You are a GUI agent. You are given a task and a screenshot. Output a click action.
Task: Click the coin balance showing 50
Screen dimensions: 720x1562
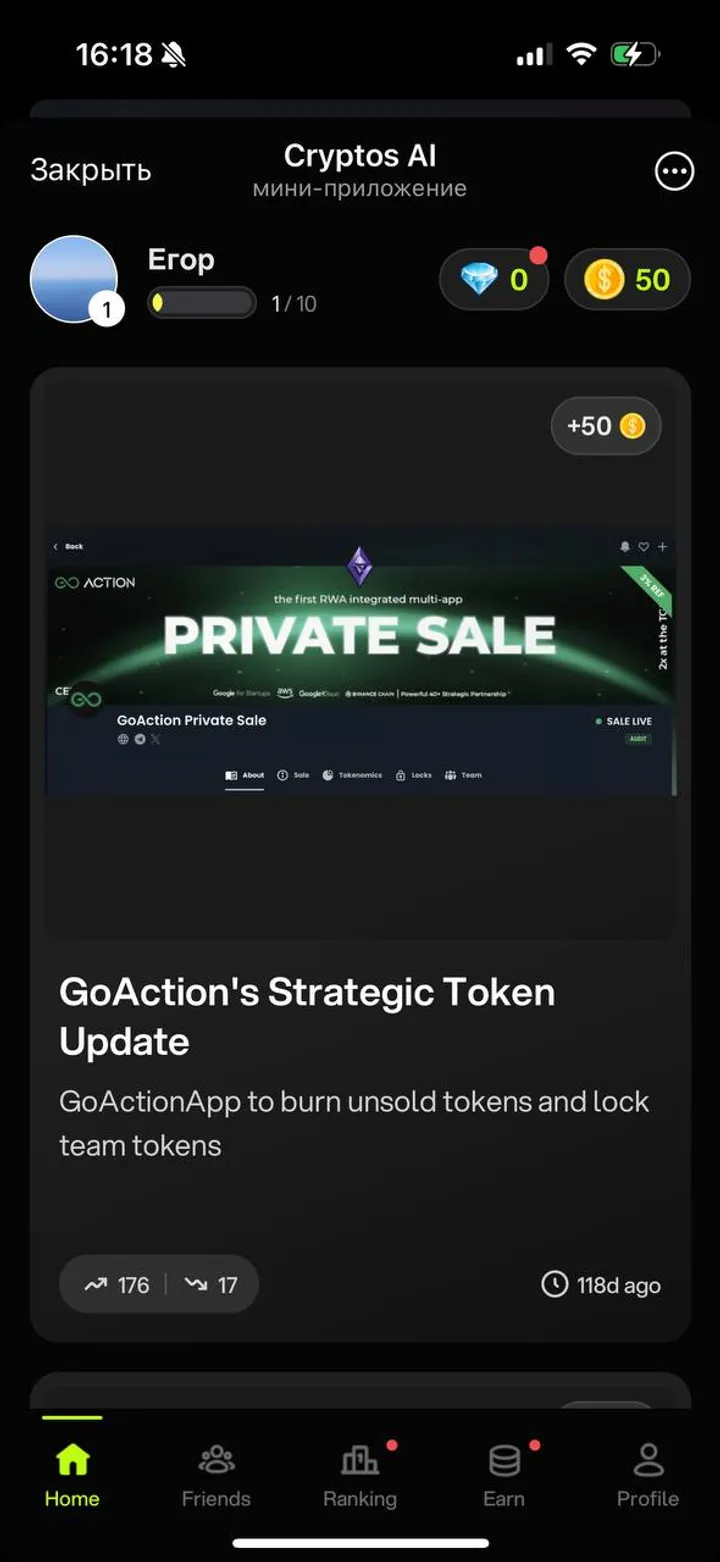click(x=627, y=280)
